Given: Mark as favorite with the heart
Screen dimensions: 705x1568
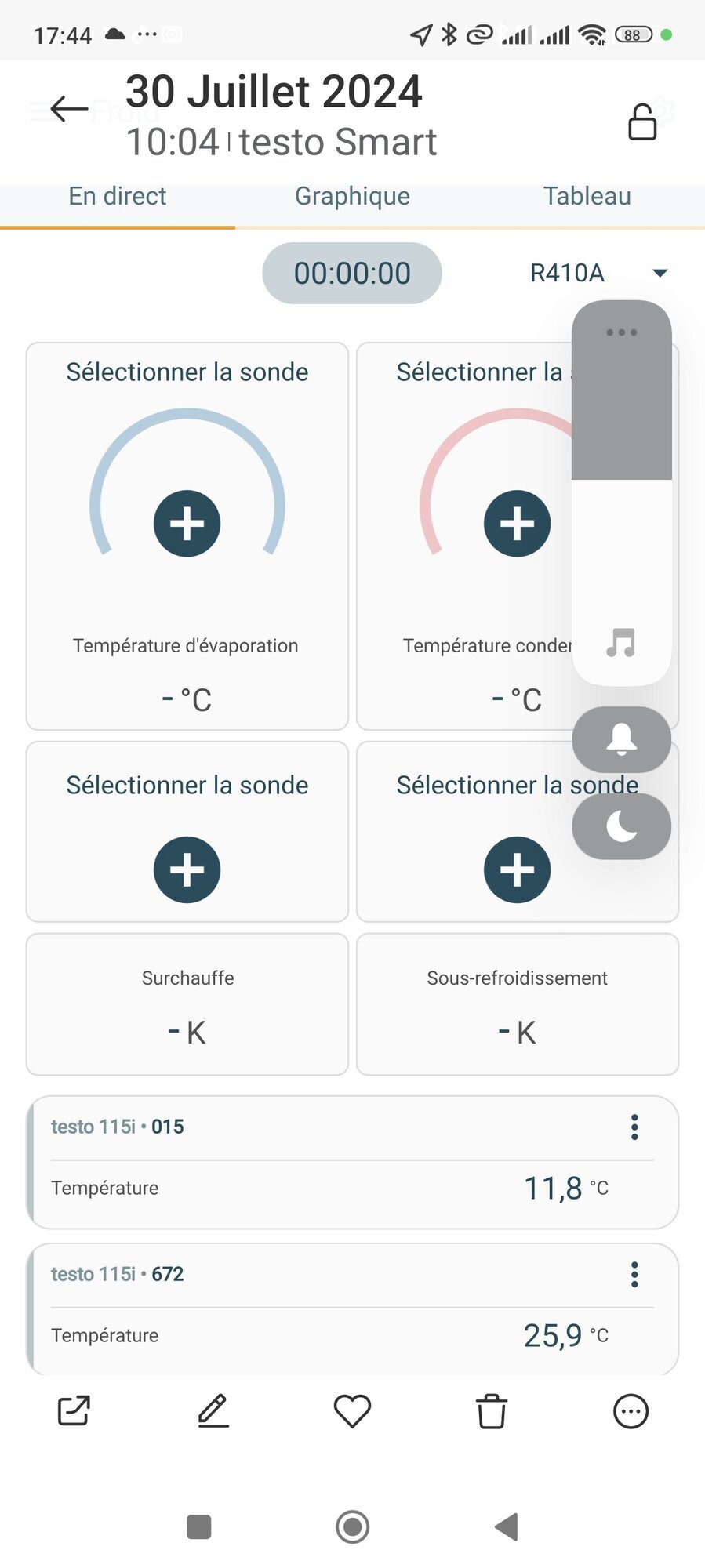Looking at the screenshot, I should tap(352, 1411).
